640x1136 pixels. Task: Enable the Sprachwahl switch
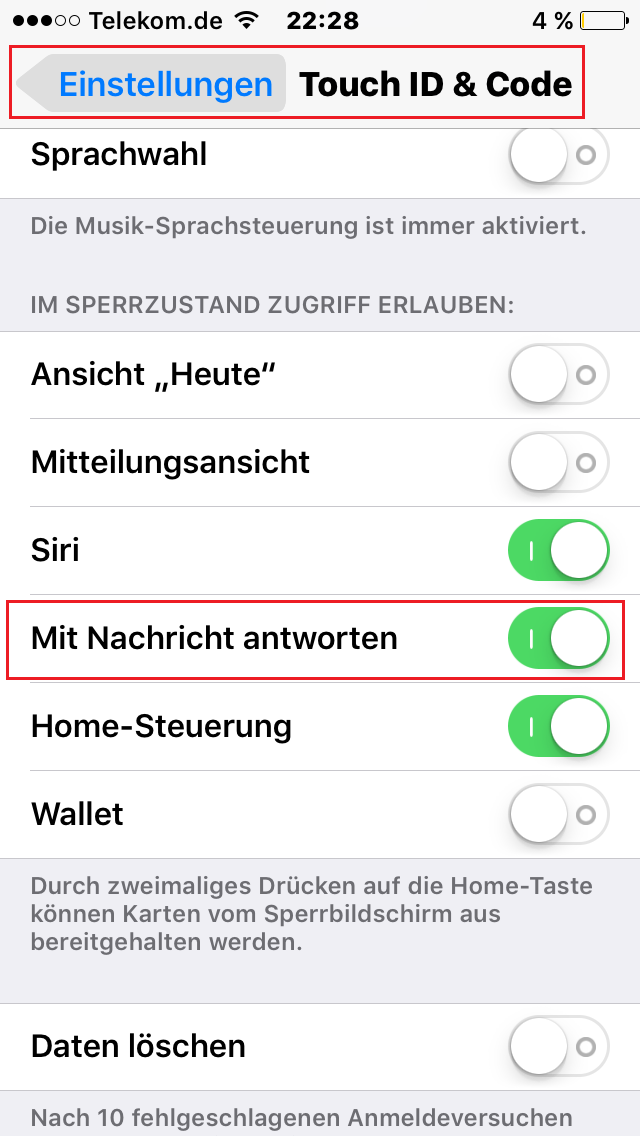point(559,155)
